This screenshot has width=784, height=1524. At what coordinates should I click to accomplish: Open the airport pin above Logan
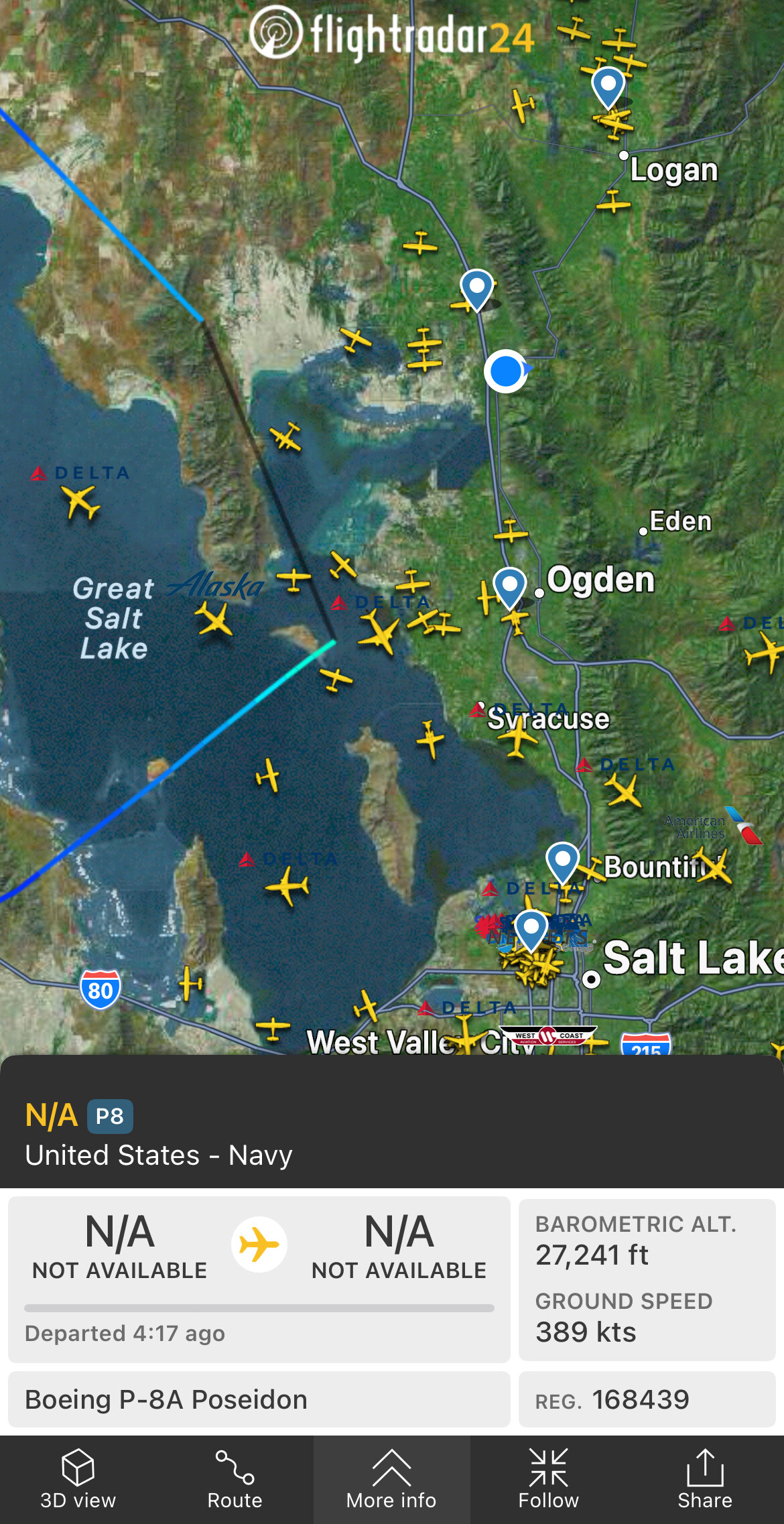608,86
